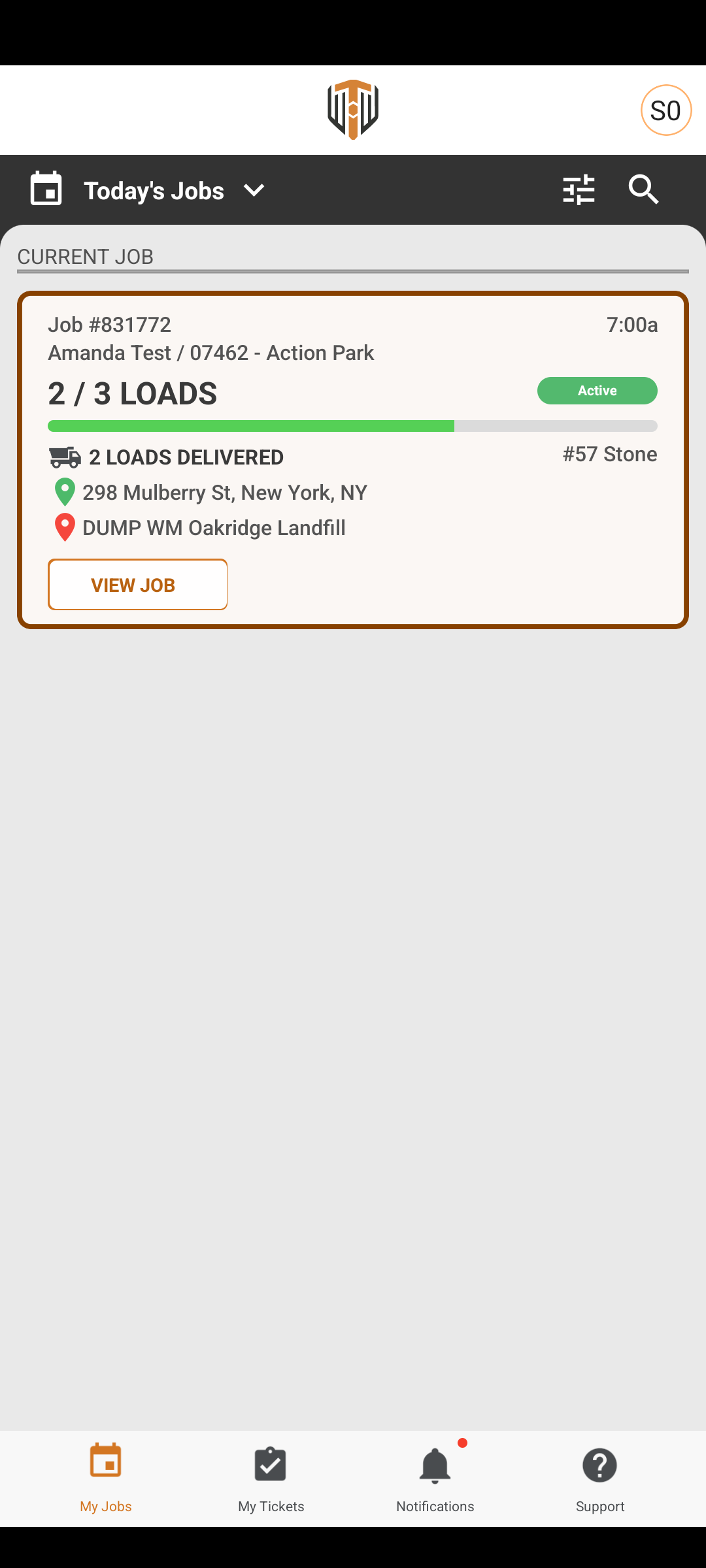Open the filter settings icon

pyautogui.click(x=579, y=190)
